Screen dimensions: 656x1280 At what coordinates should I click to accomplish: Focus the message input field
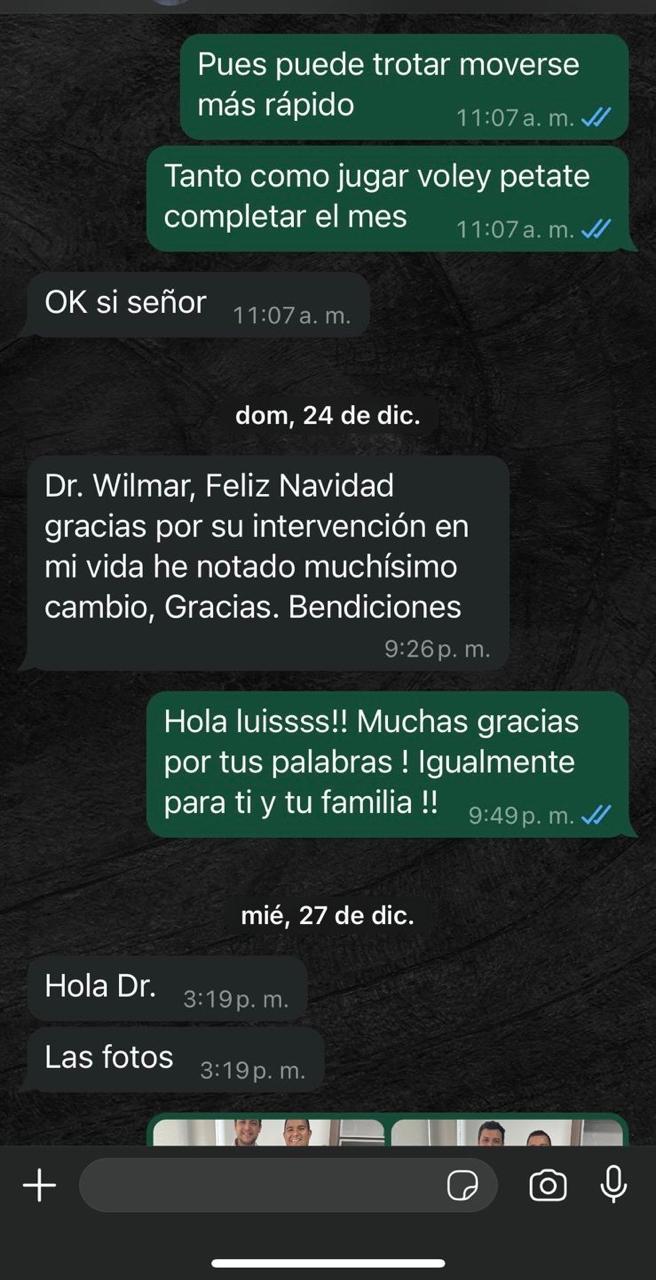[x=260, y=1186]
